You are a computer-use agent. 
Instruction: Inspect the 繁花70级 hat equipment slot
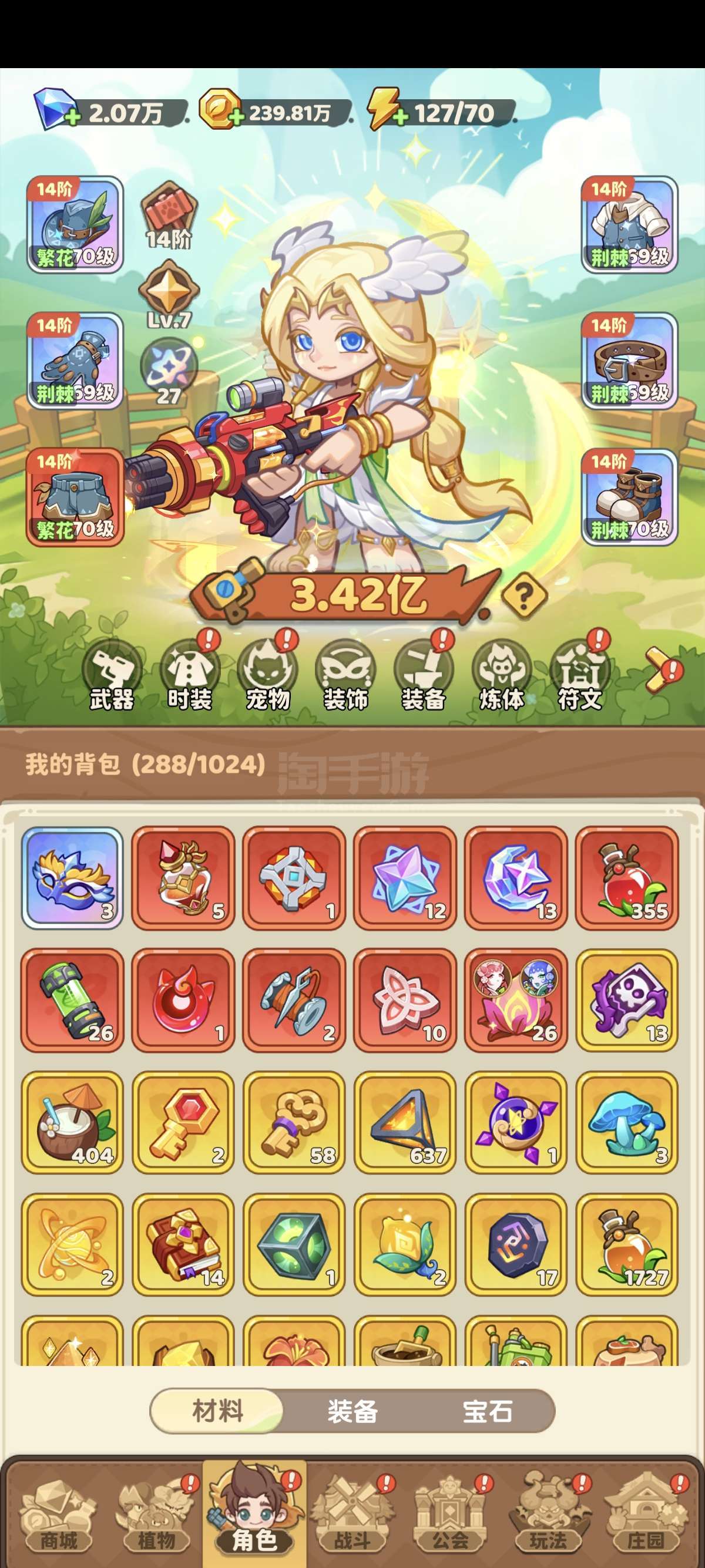tap(75, 224)
